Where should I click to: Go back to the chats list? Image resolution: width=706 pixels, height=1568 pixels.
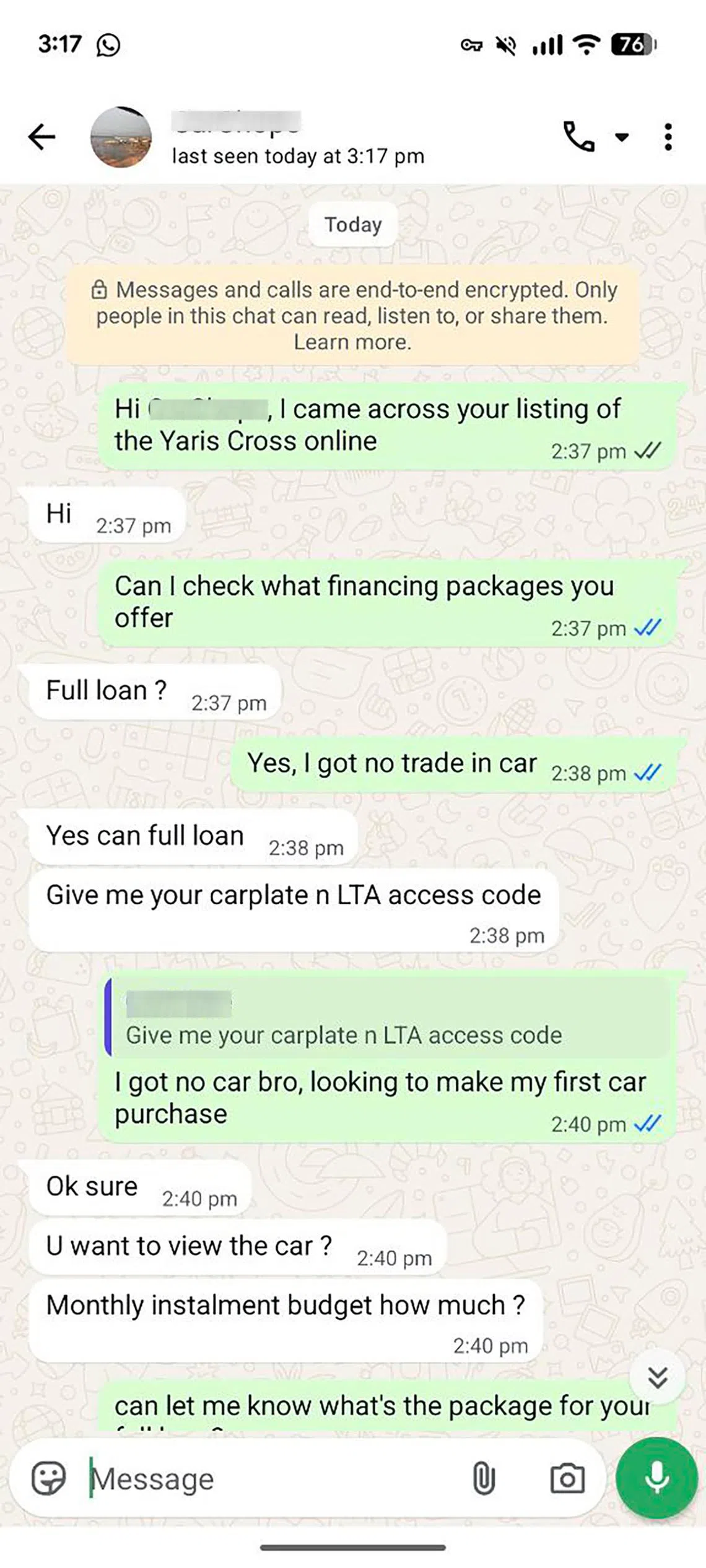pyautogui.click(x=41, y=137)
